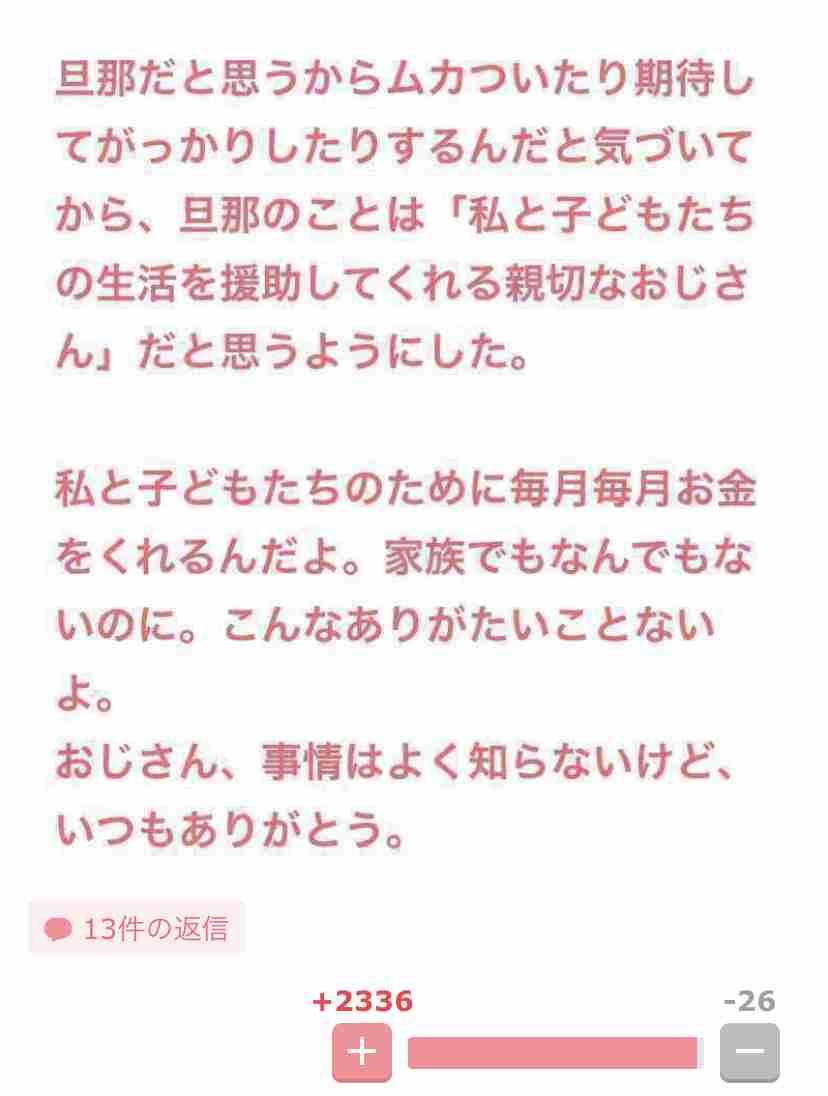Image resolution: width=828 pixels, height=1096 pixels.
Task: Click the pink vote ratio bar
Action: point(554,1052)
